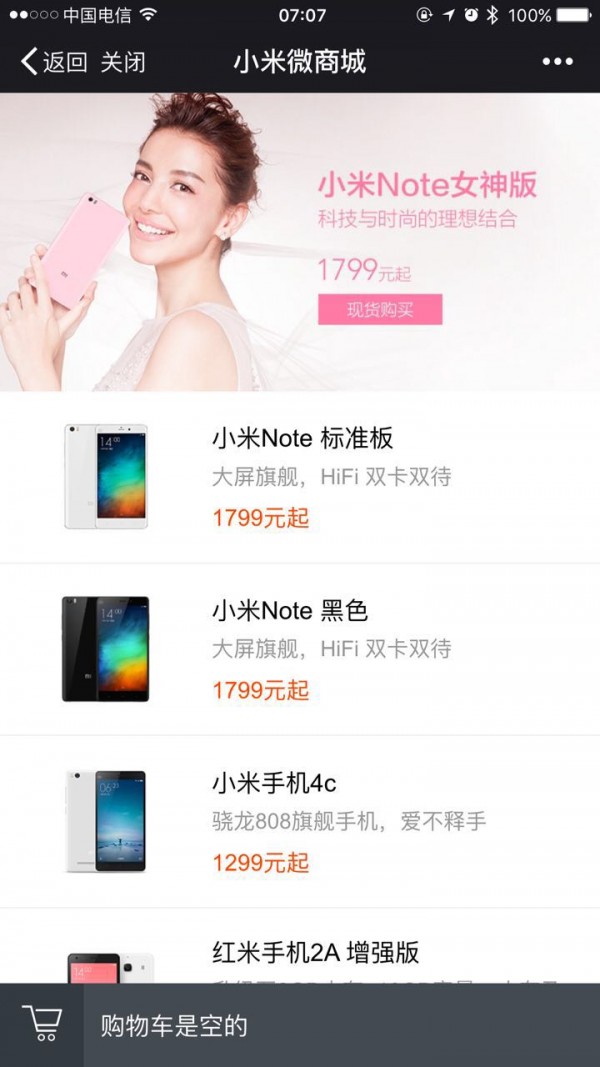Screen dimensions: 600x1067
Task: Open the shopping cart icon
Action: tap(42, 1024)
